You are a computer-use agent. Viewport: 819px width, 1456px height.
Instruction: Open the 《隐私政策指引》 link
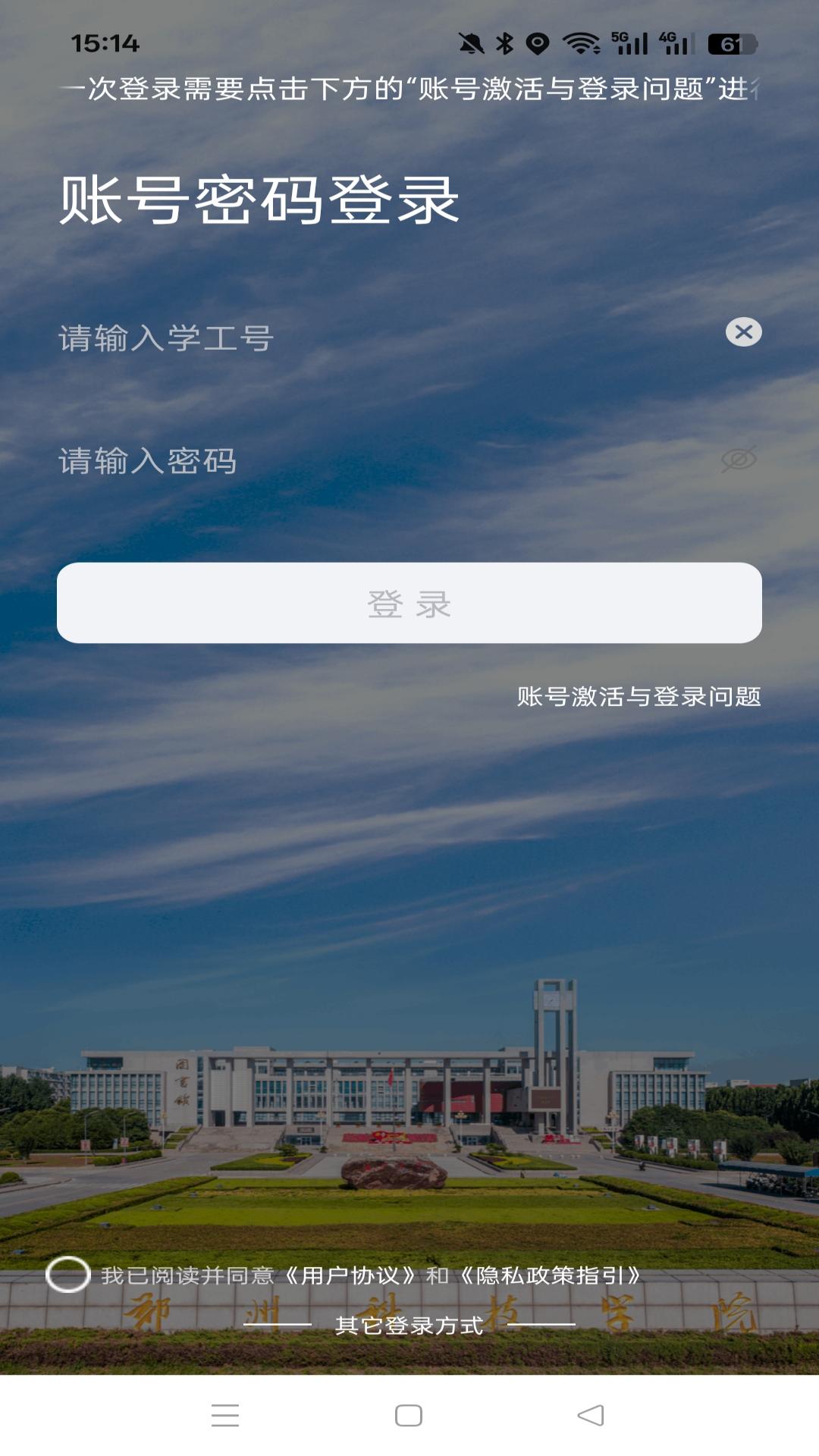[x=552, y=1276]
